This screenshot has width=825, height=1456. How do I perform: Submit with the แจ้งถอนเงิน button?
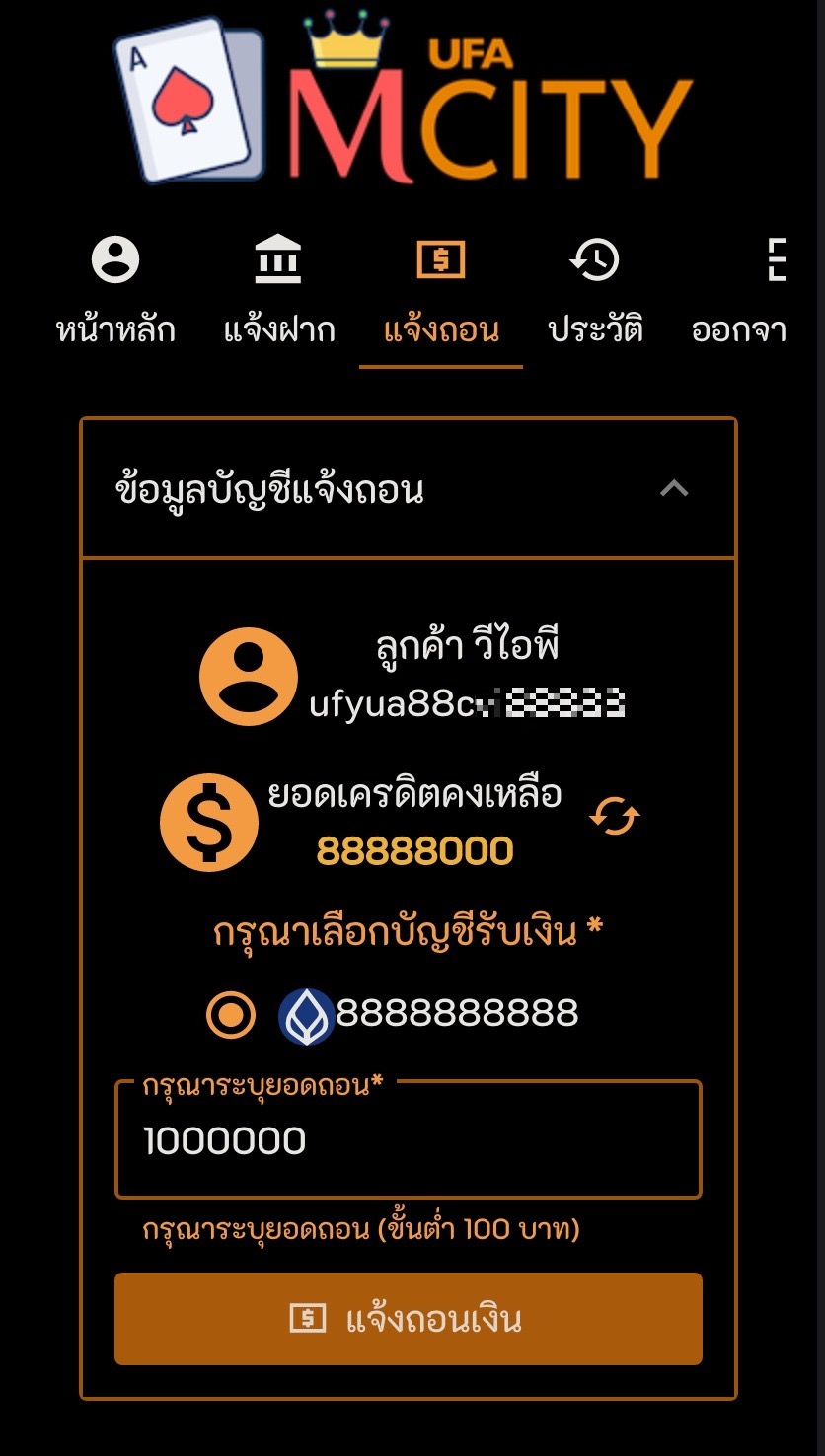click(408, 1319)
